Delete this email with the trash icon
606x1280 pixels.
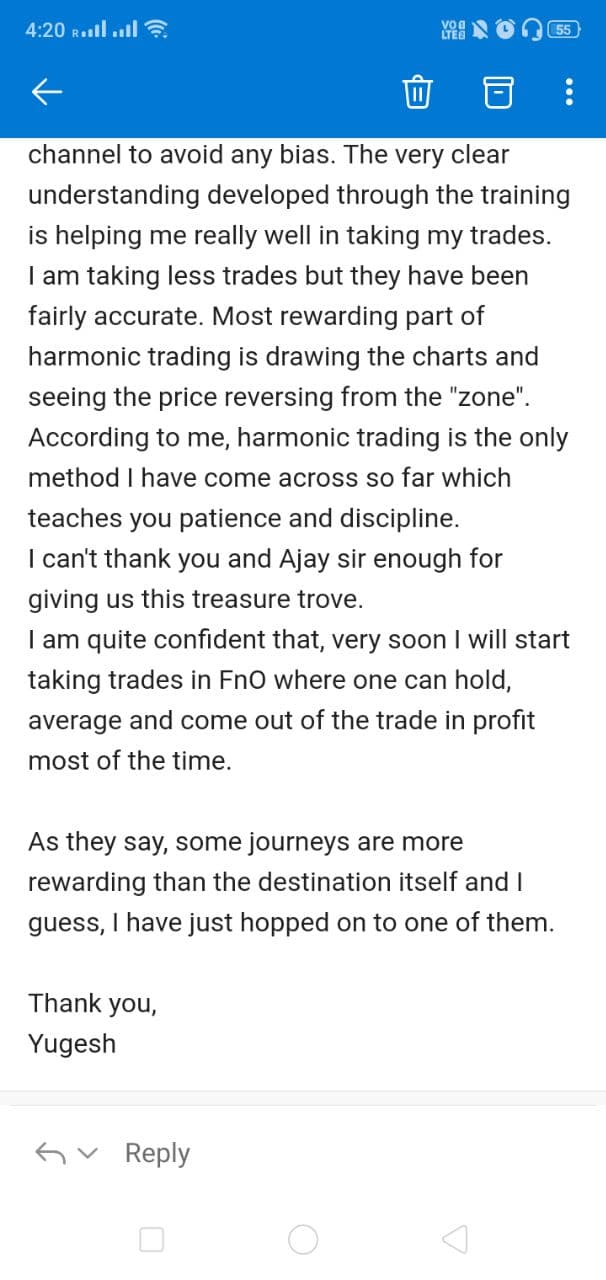(x=417, y=93)
